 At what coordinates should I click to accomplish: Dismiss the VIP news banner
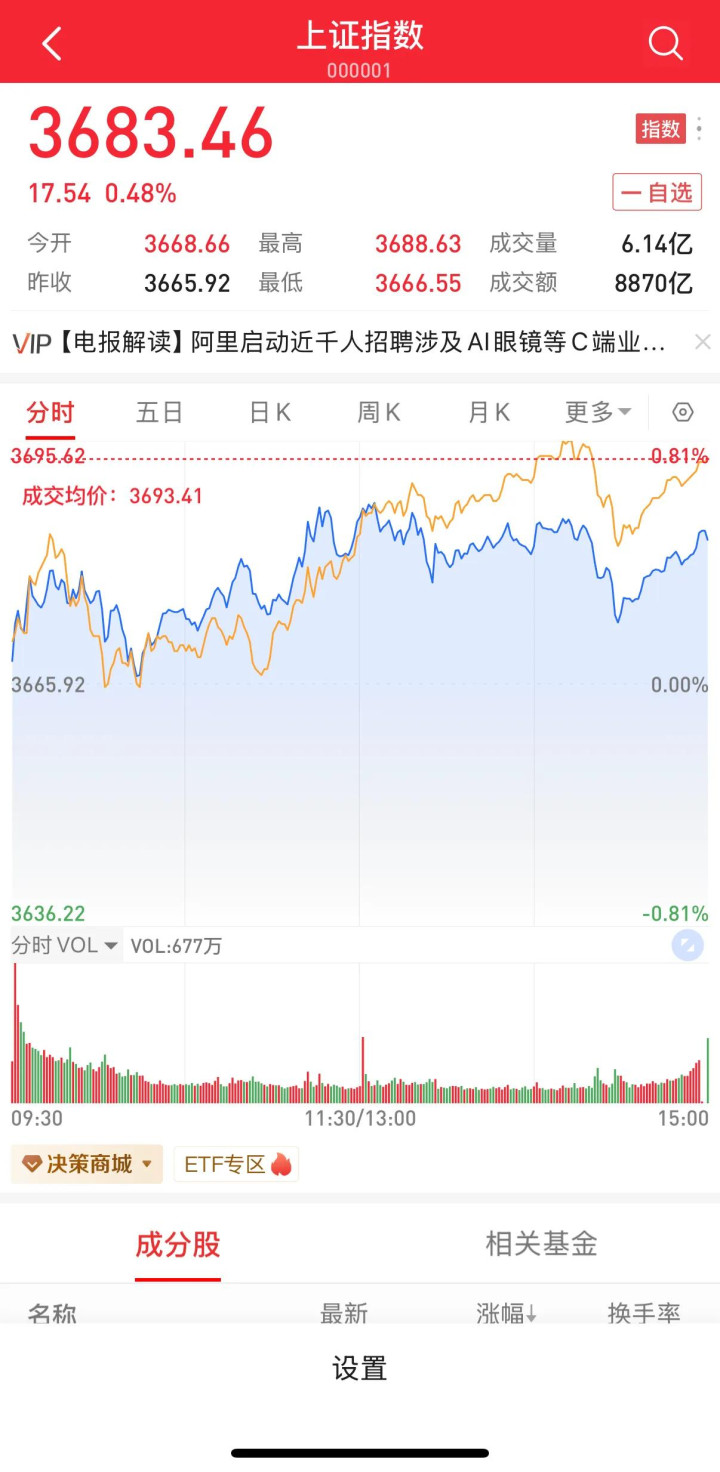(x=703, y=343)
